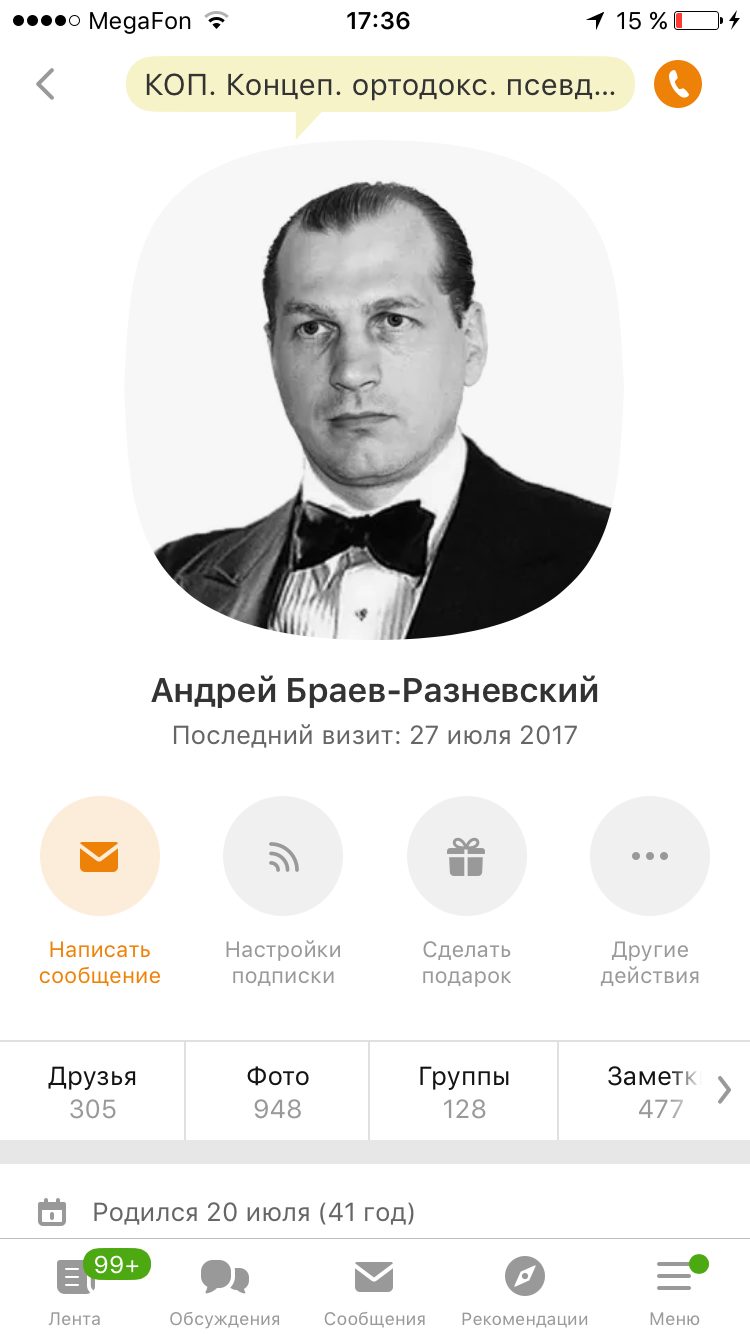The image size is (750, 1334).
Task: Open Другие действия menu
Action: pos(650,892)
